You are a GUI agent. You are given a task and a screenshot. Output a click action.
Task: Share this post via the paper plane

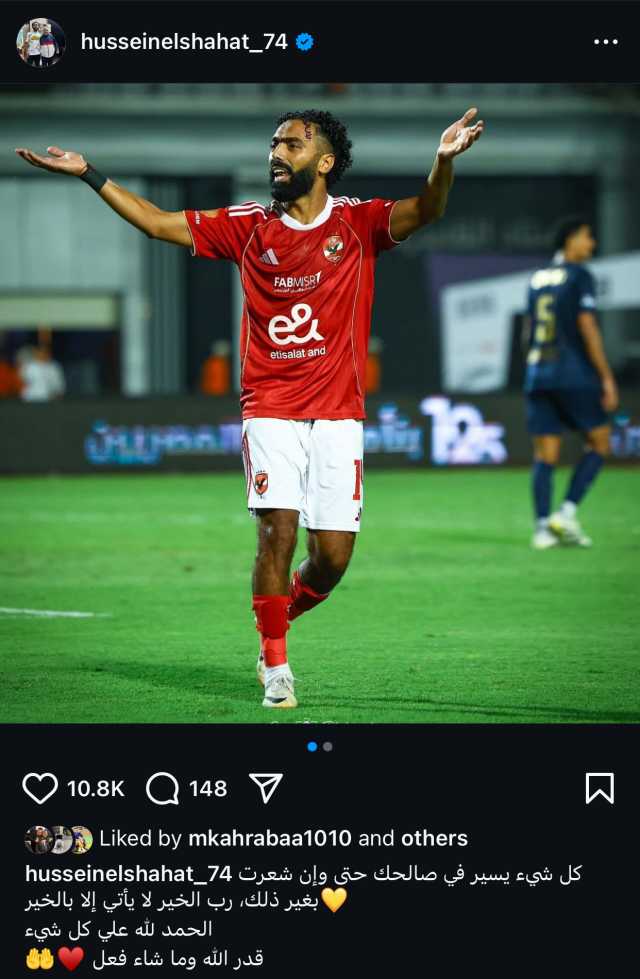point(265,788)
